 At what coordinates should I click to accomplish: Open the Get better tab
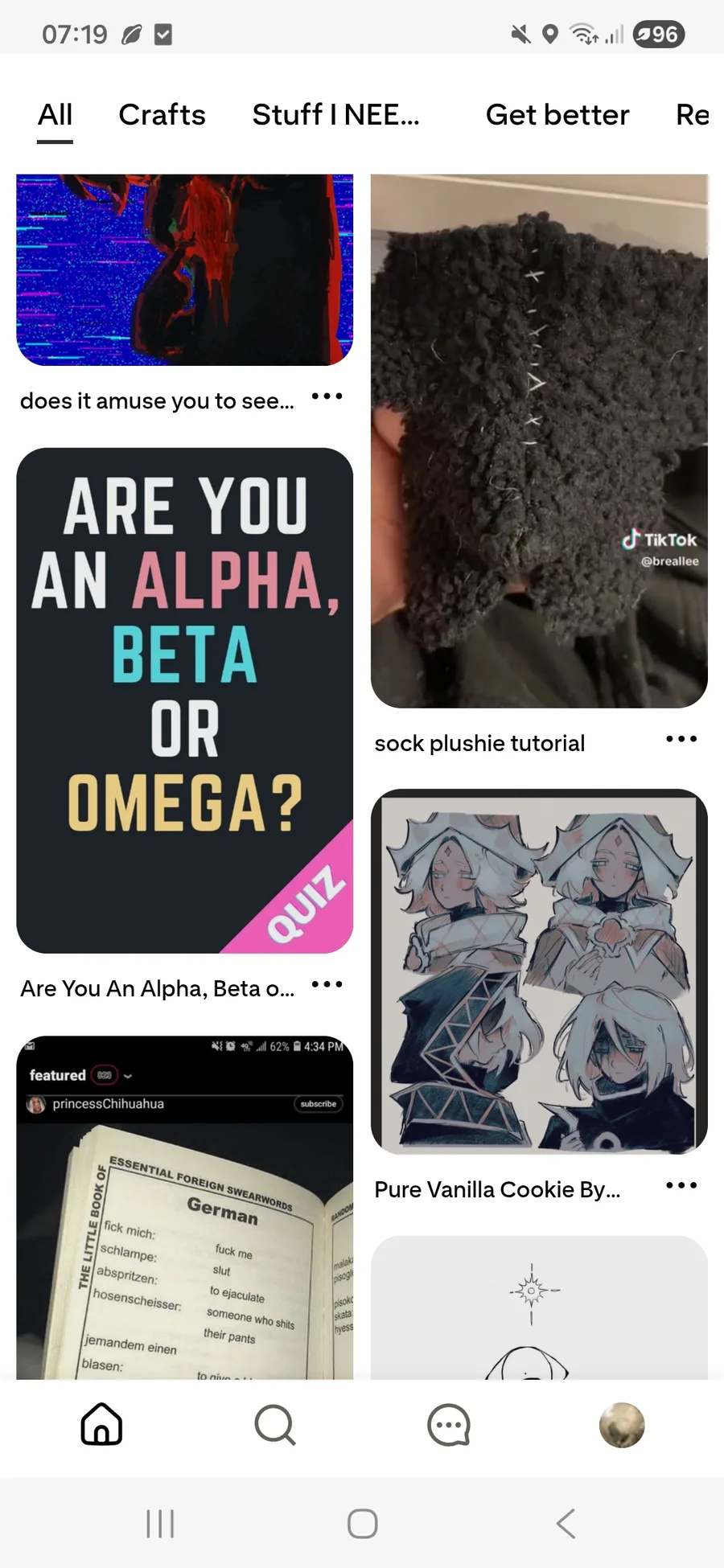coord(557,115)
